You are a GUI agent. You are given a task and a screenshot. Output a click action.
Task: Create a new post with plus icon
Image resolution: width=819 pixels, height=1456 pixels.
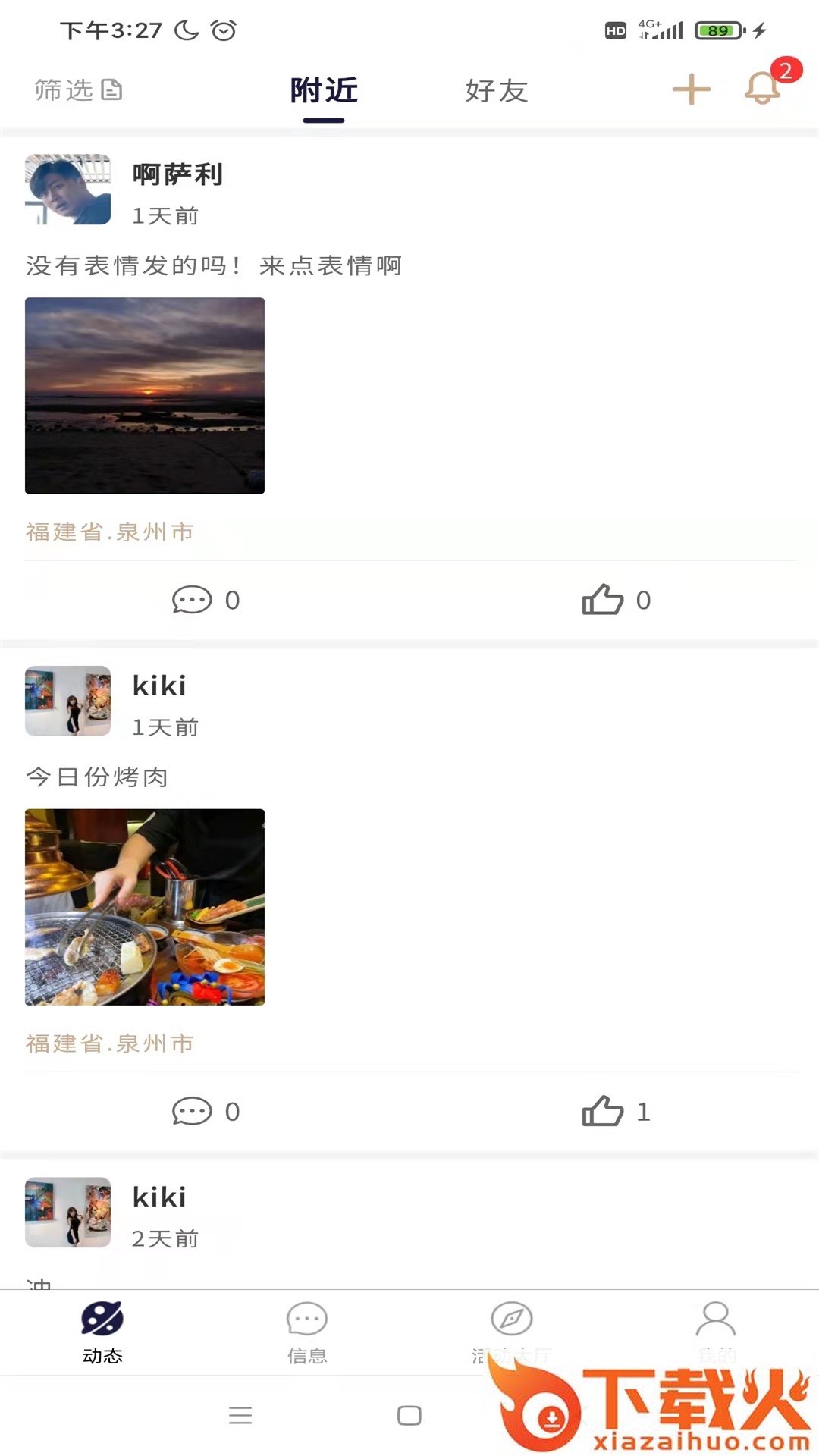692,89
